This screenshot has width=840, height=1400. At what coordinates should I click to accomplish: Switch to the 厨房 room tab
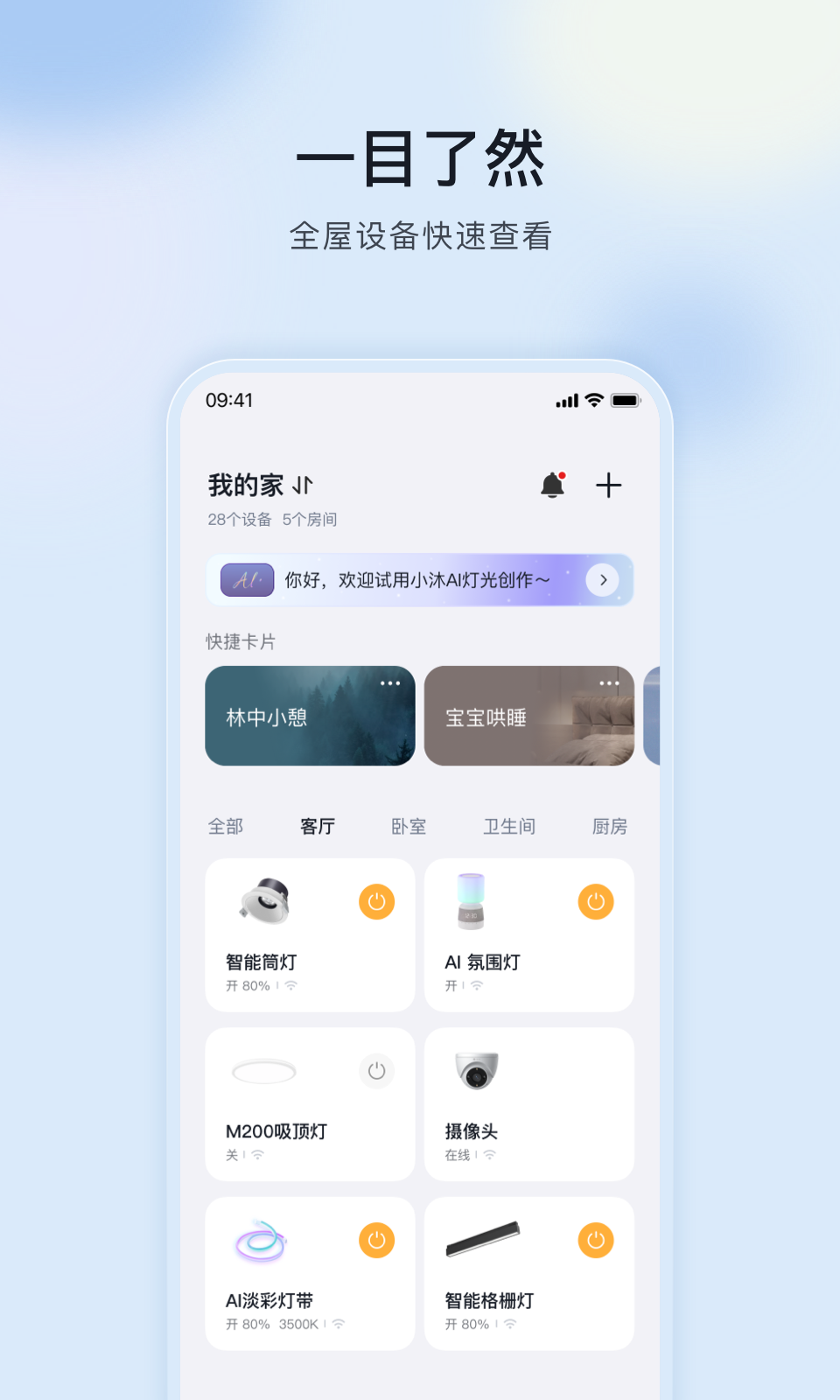coord(608,827)
